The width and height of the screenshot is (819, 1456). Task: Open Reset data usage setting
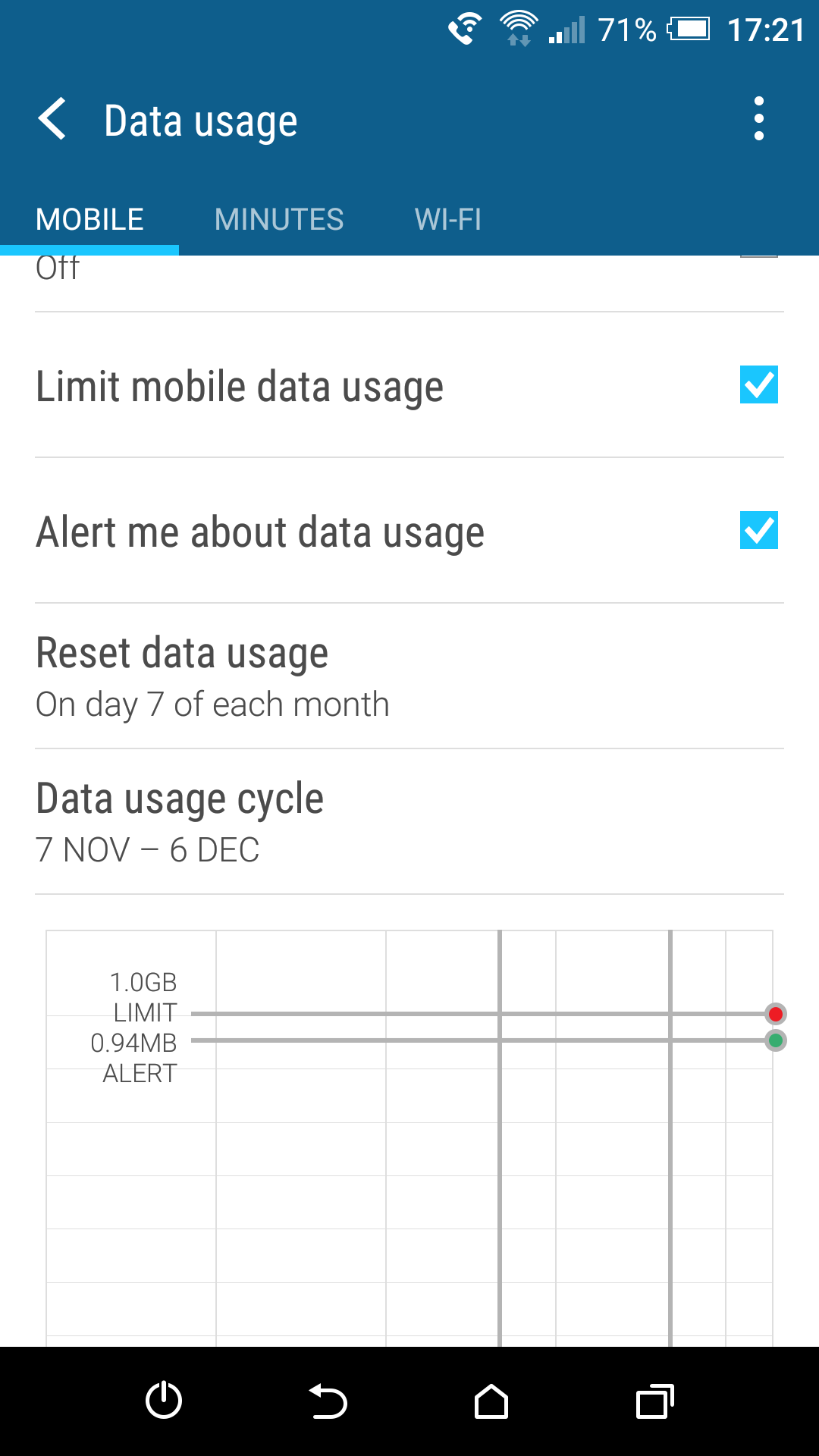click(x=409, y=676)
